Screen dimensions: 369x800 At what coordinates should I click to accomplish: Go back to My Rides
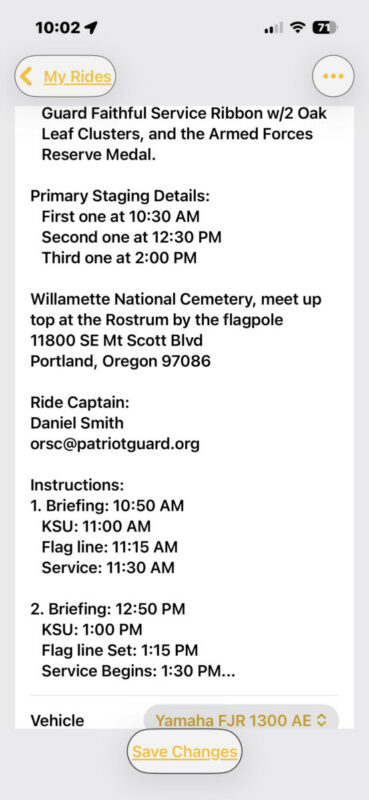(65, 77)
